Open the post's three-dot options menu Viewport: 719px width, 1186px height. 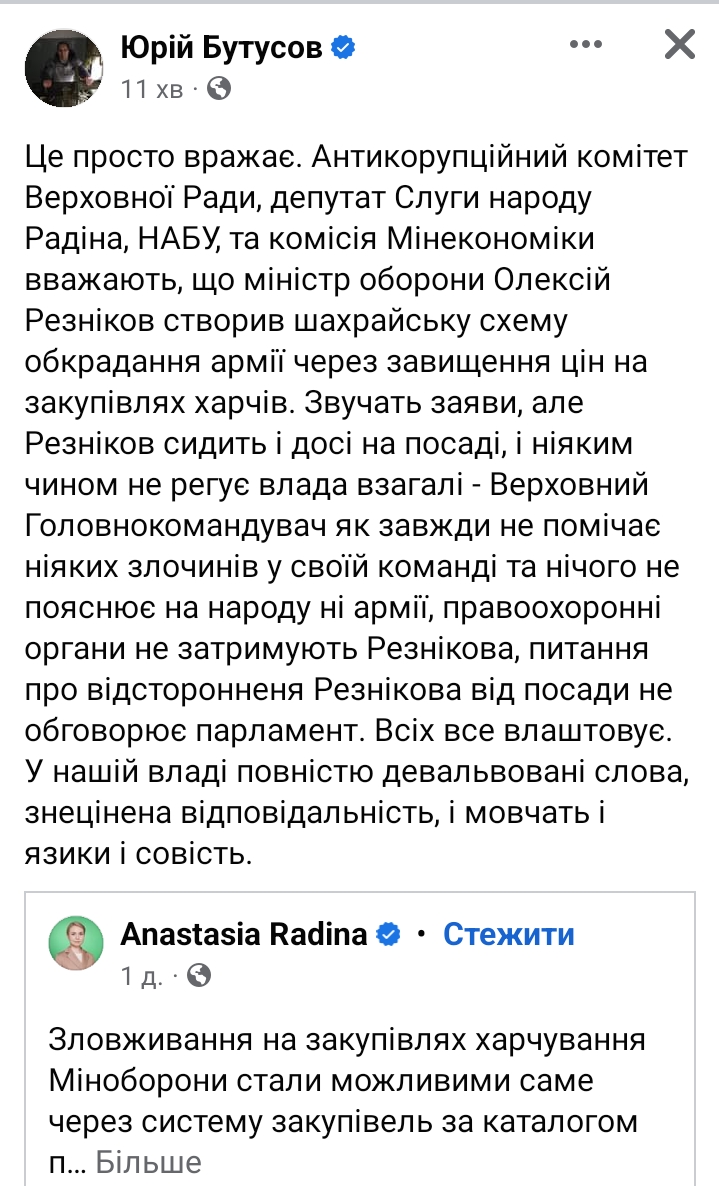[x=589, y=45]
